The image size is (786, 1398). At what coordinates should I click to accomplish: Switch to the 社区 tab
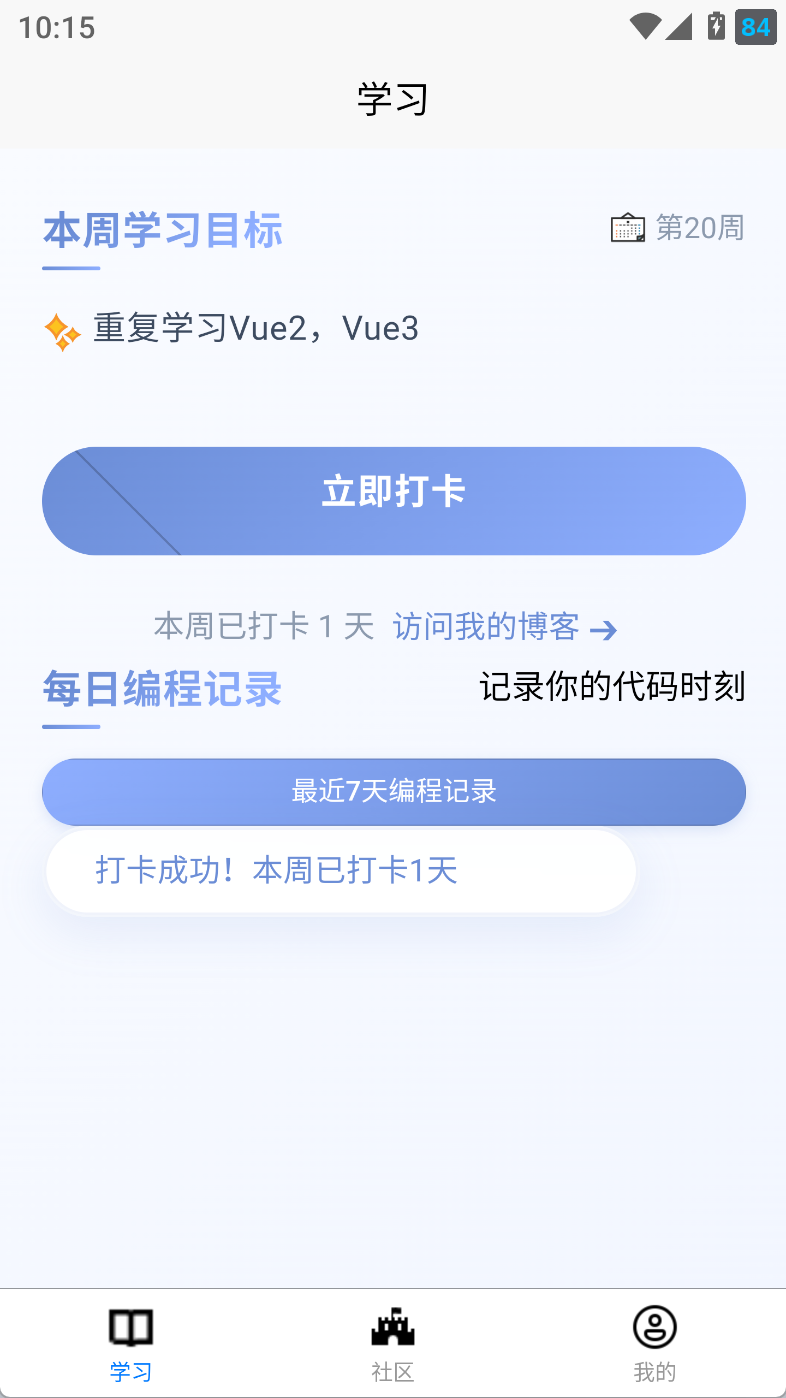point(392,1343)
